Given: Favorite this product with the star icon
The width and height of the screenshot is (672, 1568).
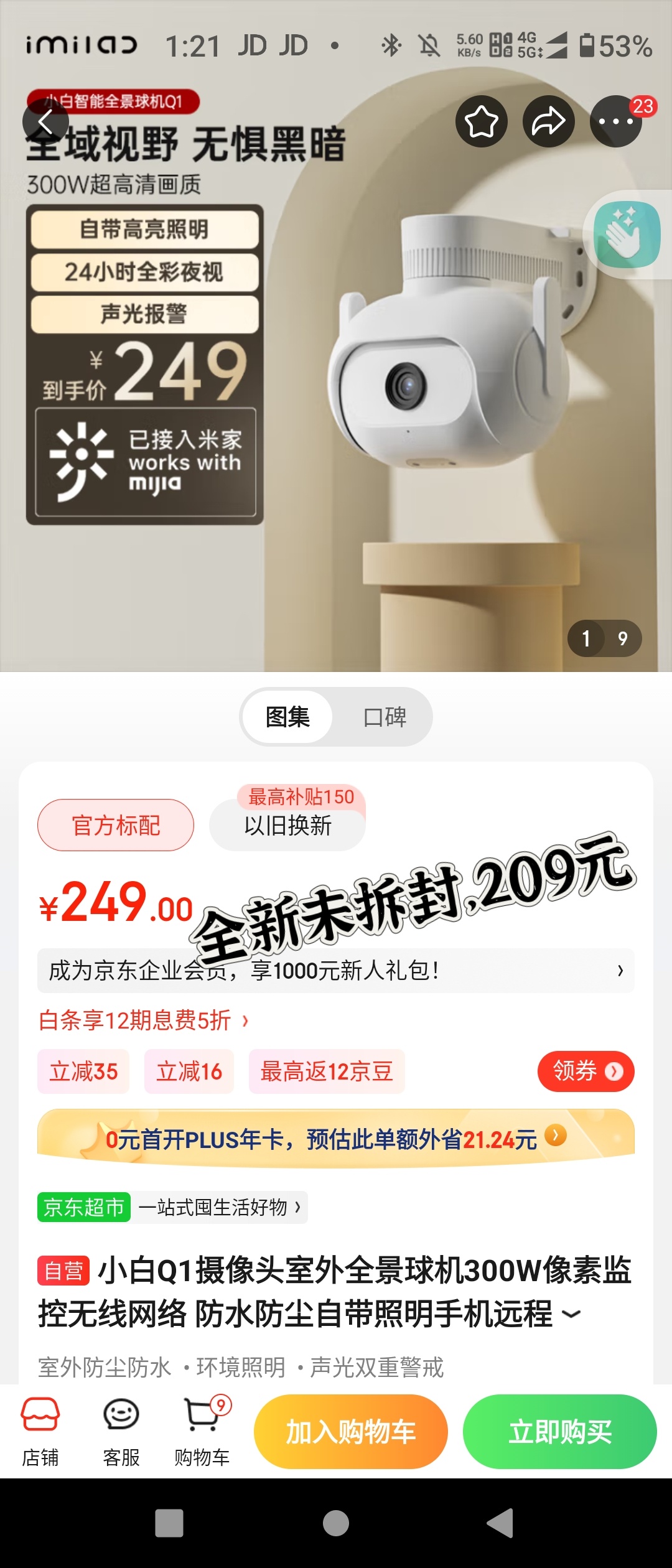Looking at the screenshot, I should pyautogui.click(x=482, y=121).
